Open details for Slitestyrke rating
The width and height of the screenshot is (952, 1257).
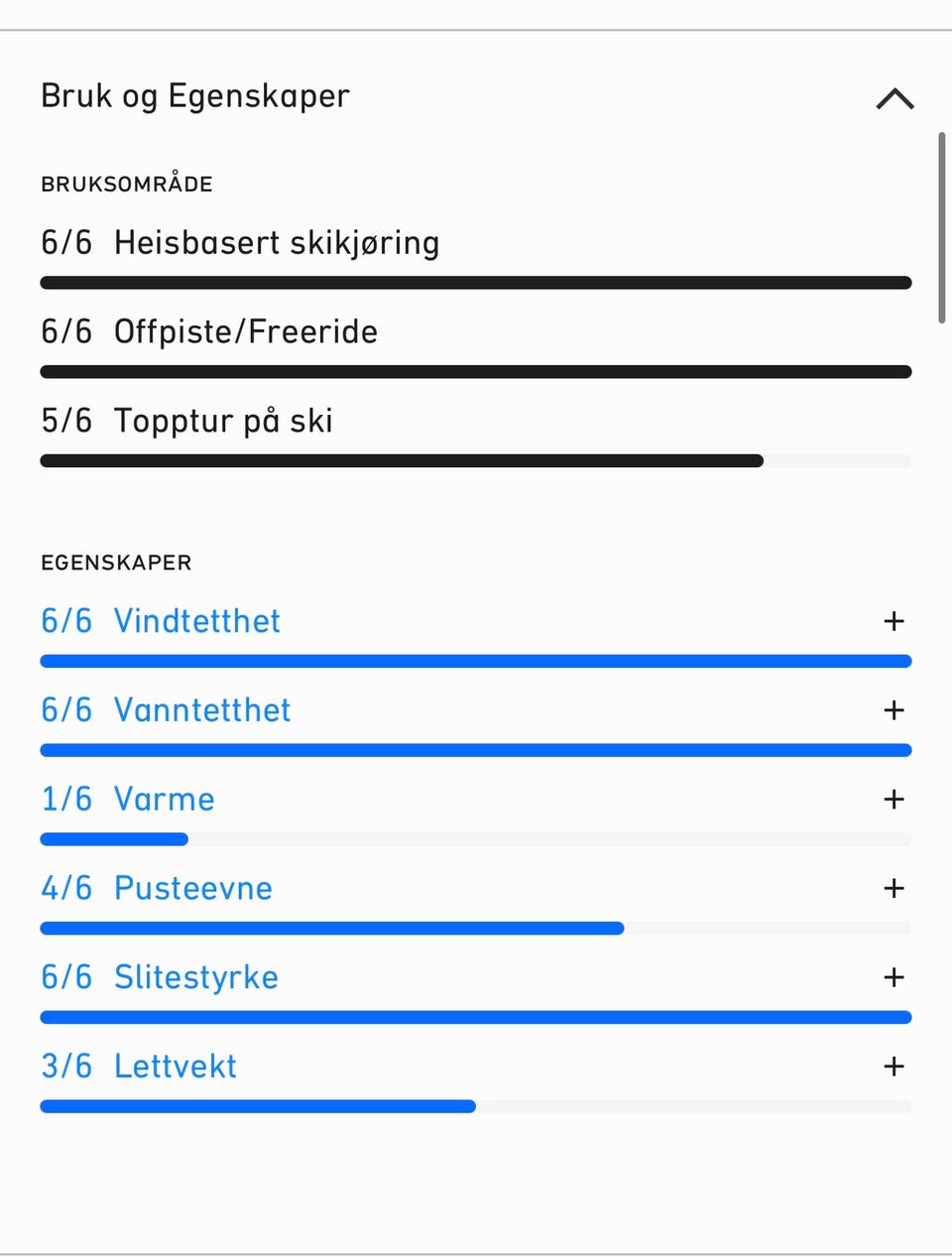click(893, 977)
